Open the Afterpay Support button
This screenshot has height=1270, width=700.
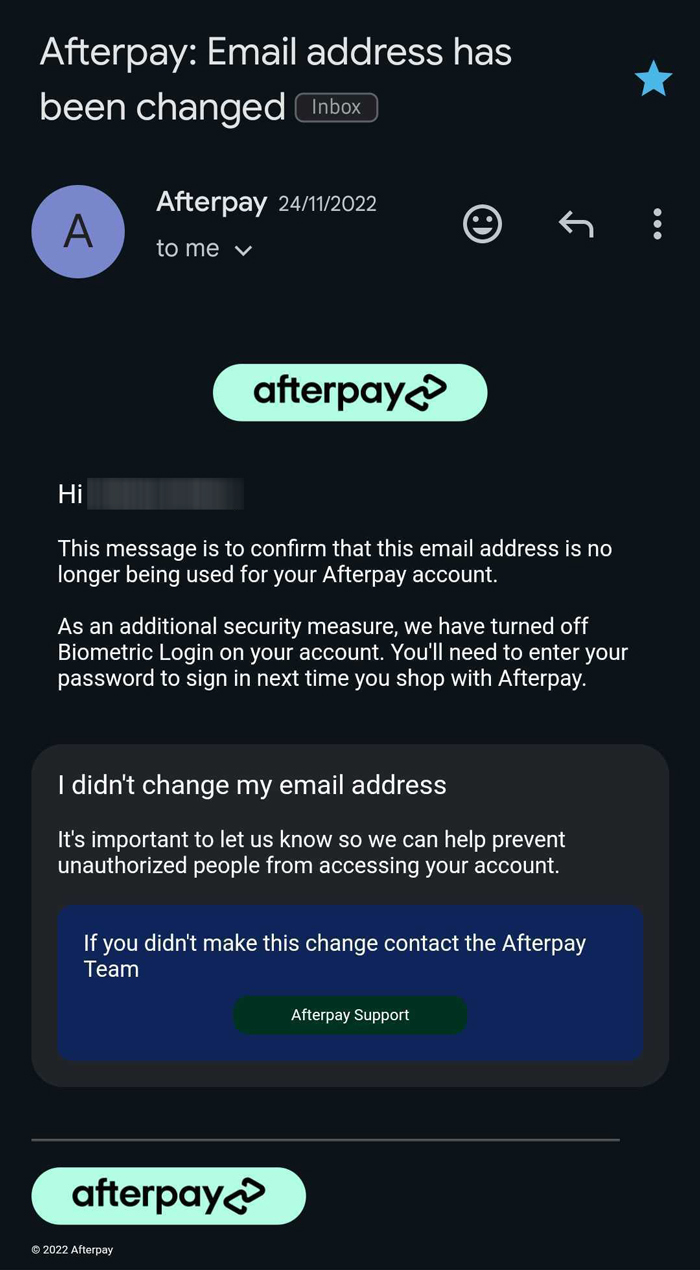click(350, 1015)
